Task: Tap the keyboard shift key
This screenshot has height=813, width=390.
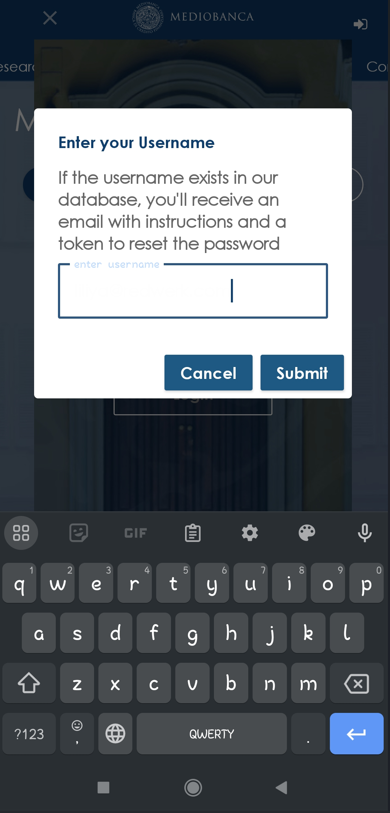Action: tap(29, 684)
